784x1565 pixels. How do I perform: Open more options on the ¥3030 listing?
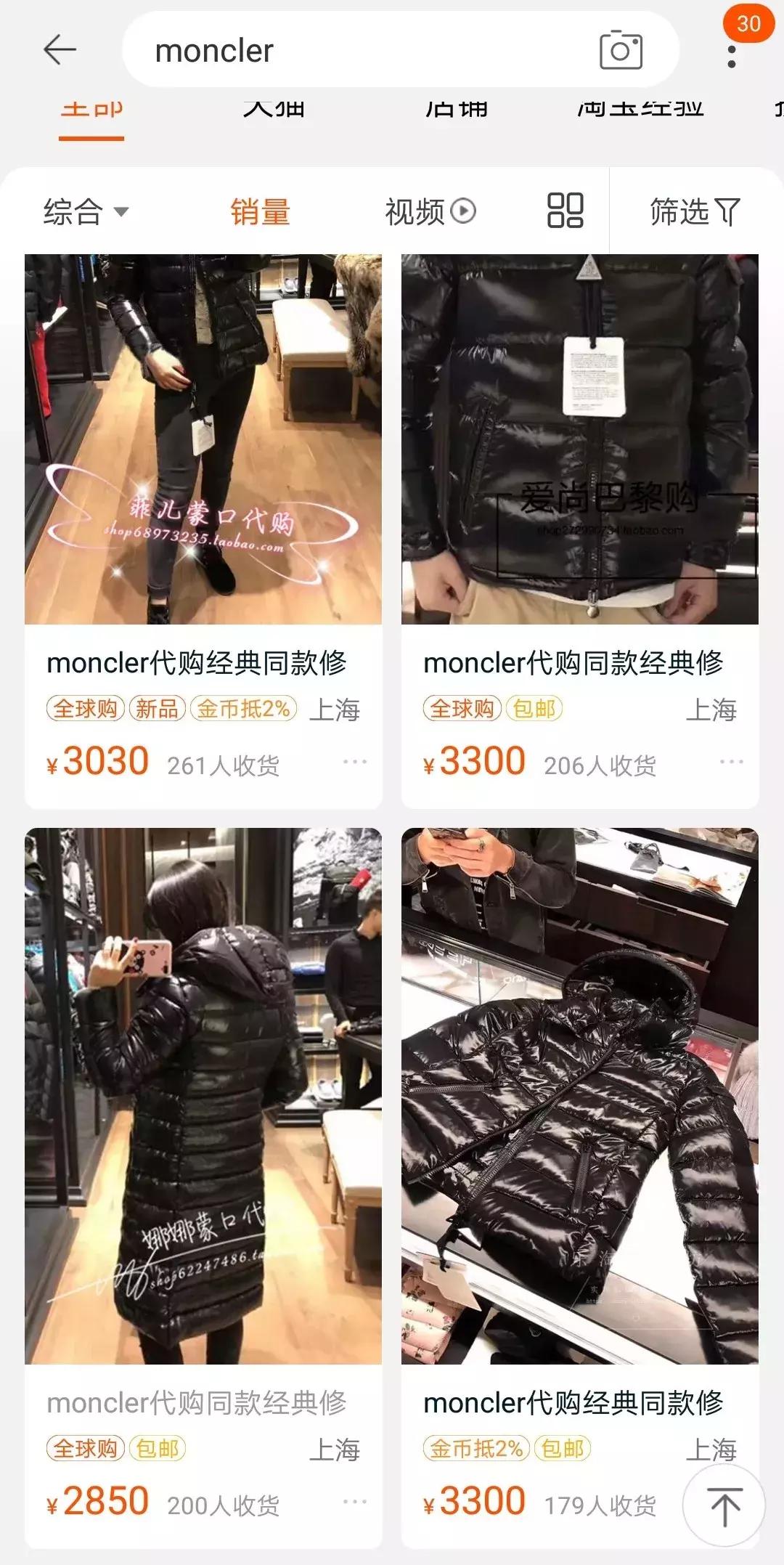tap(355, 761)
